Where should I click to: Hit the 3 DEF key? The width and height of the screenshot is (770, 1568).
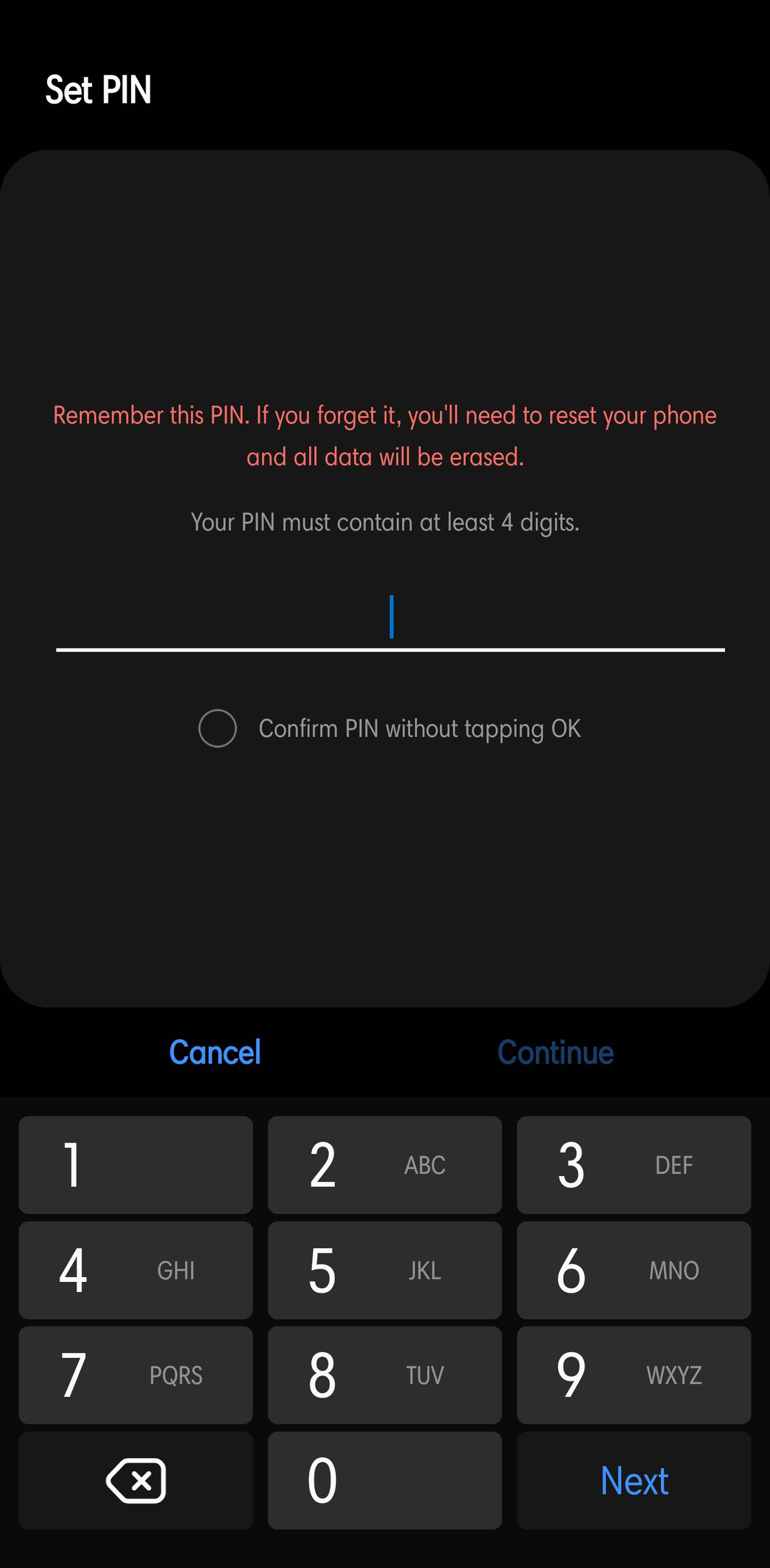(x=634, y=1165)
